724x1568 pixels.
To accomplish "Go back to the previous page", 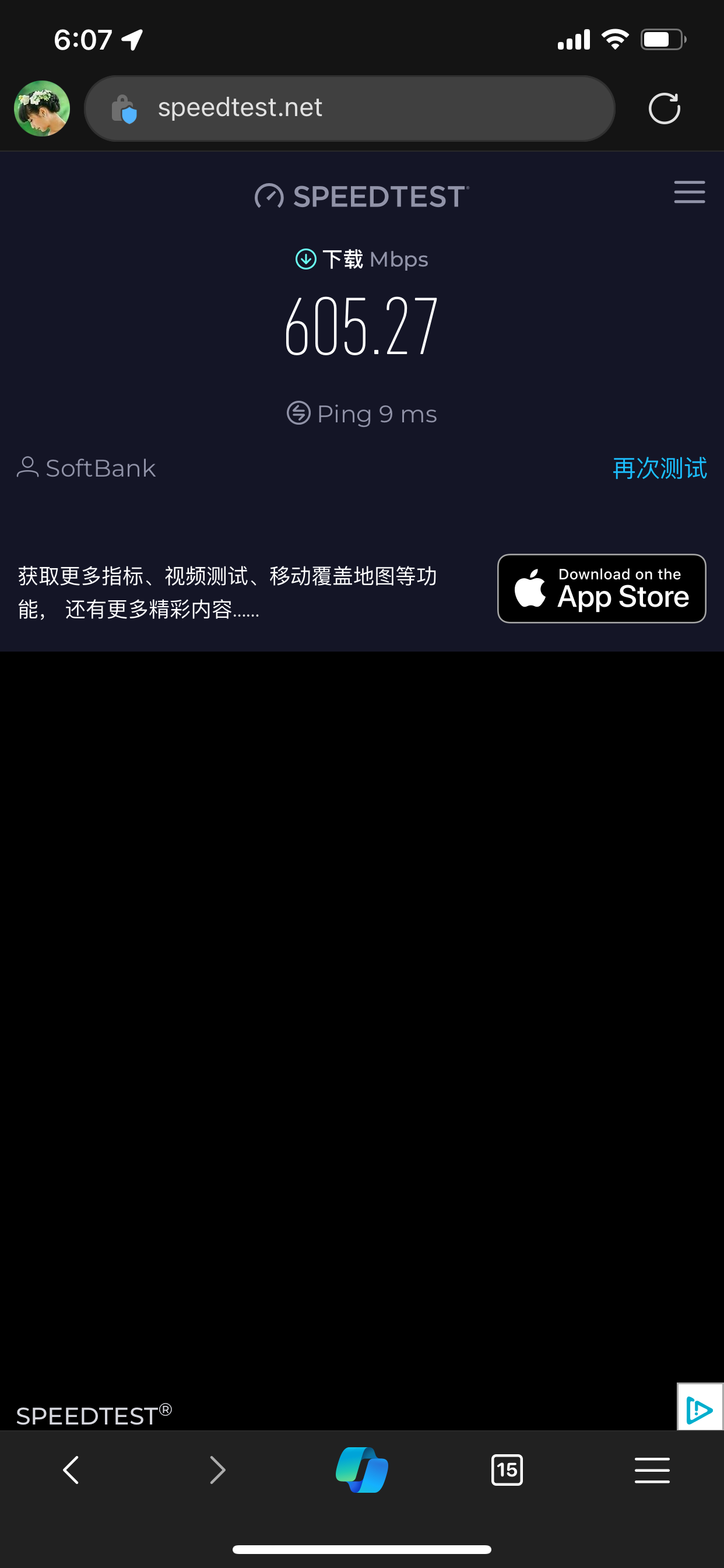I will 72,1469.
